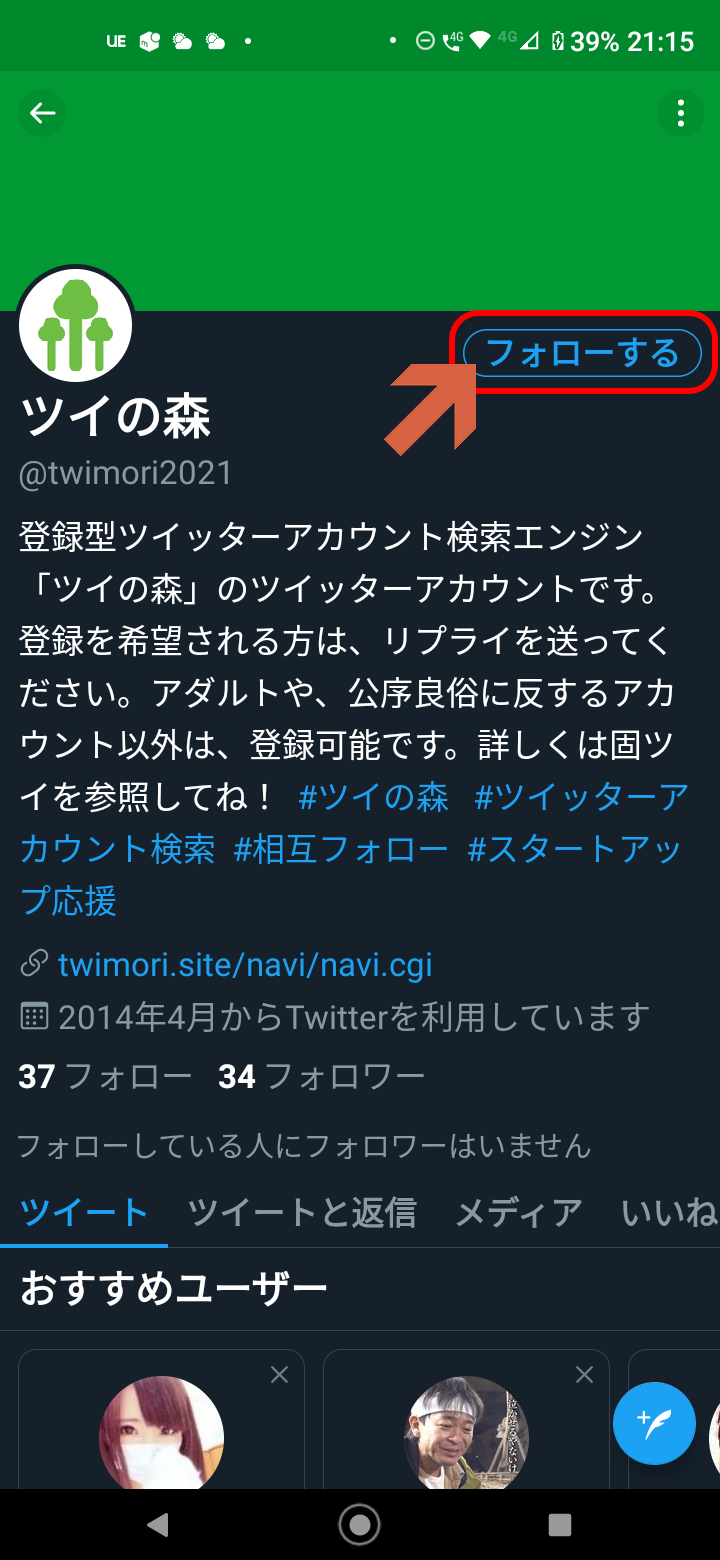This screenshot has height=1560, width=720.
Task: Open the website link icon row
Action: click(33, 964)
